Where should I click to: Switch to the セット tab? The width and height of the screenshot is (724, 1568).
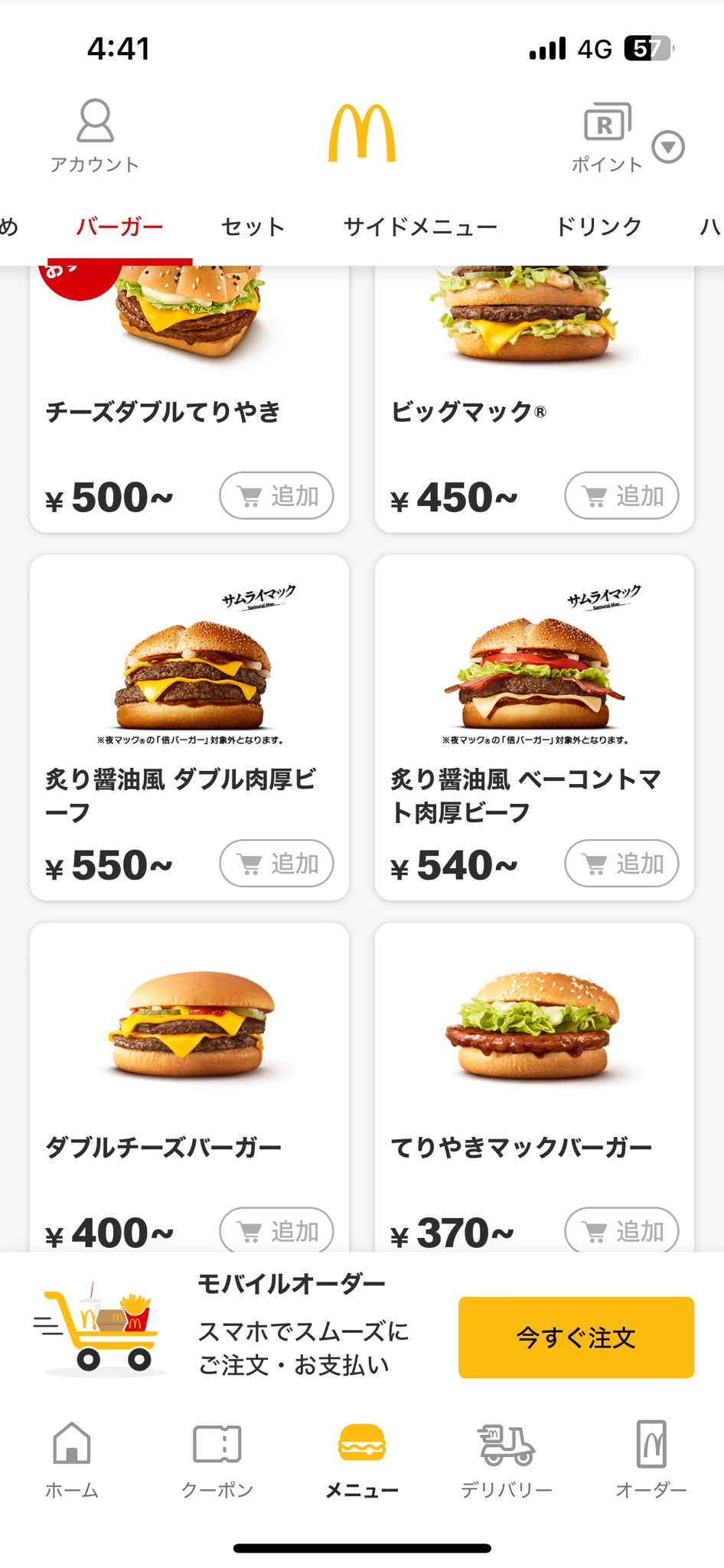(253, 227)
